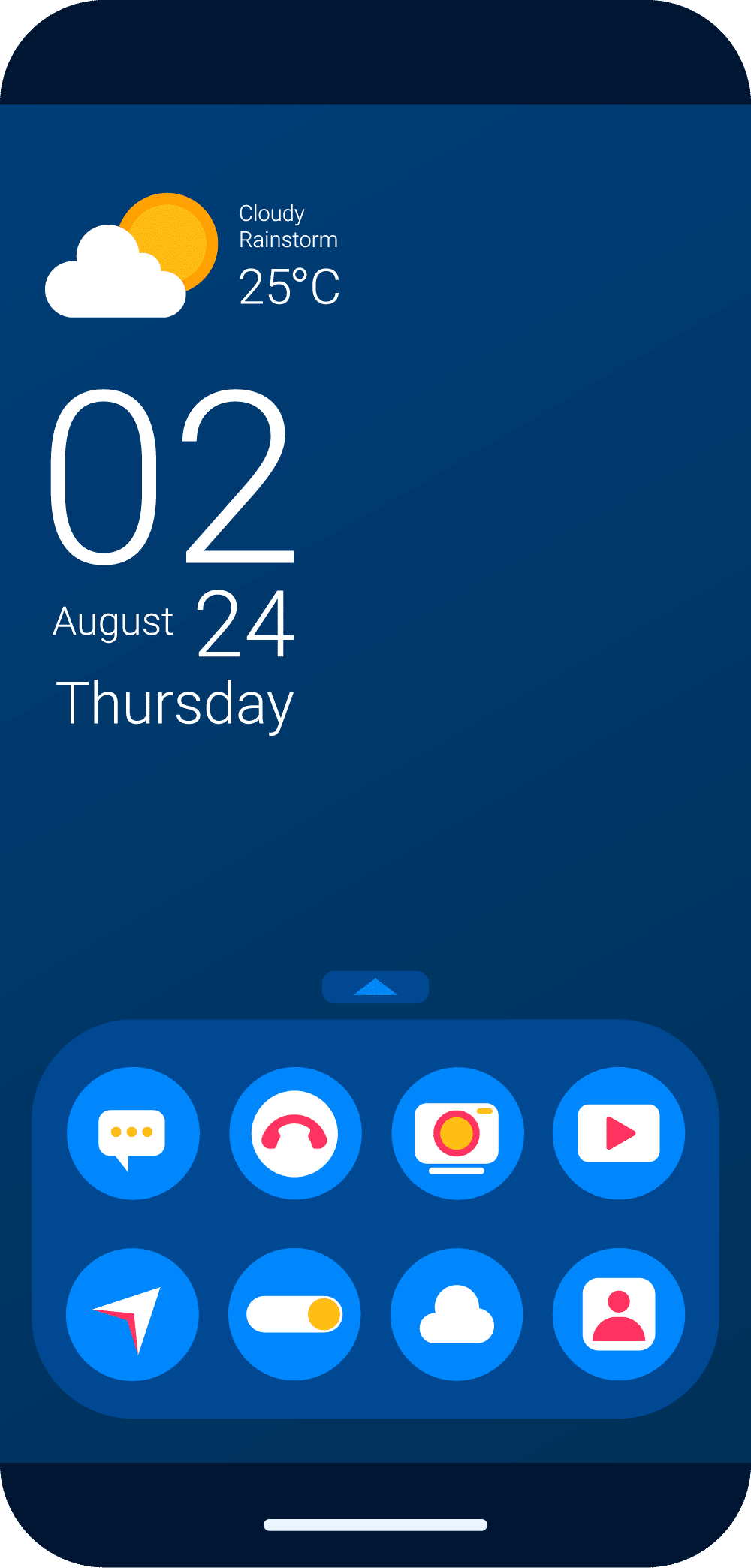Open the phone dialer app

[295, 1133]
